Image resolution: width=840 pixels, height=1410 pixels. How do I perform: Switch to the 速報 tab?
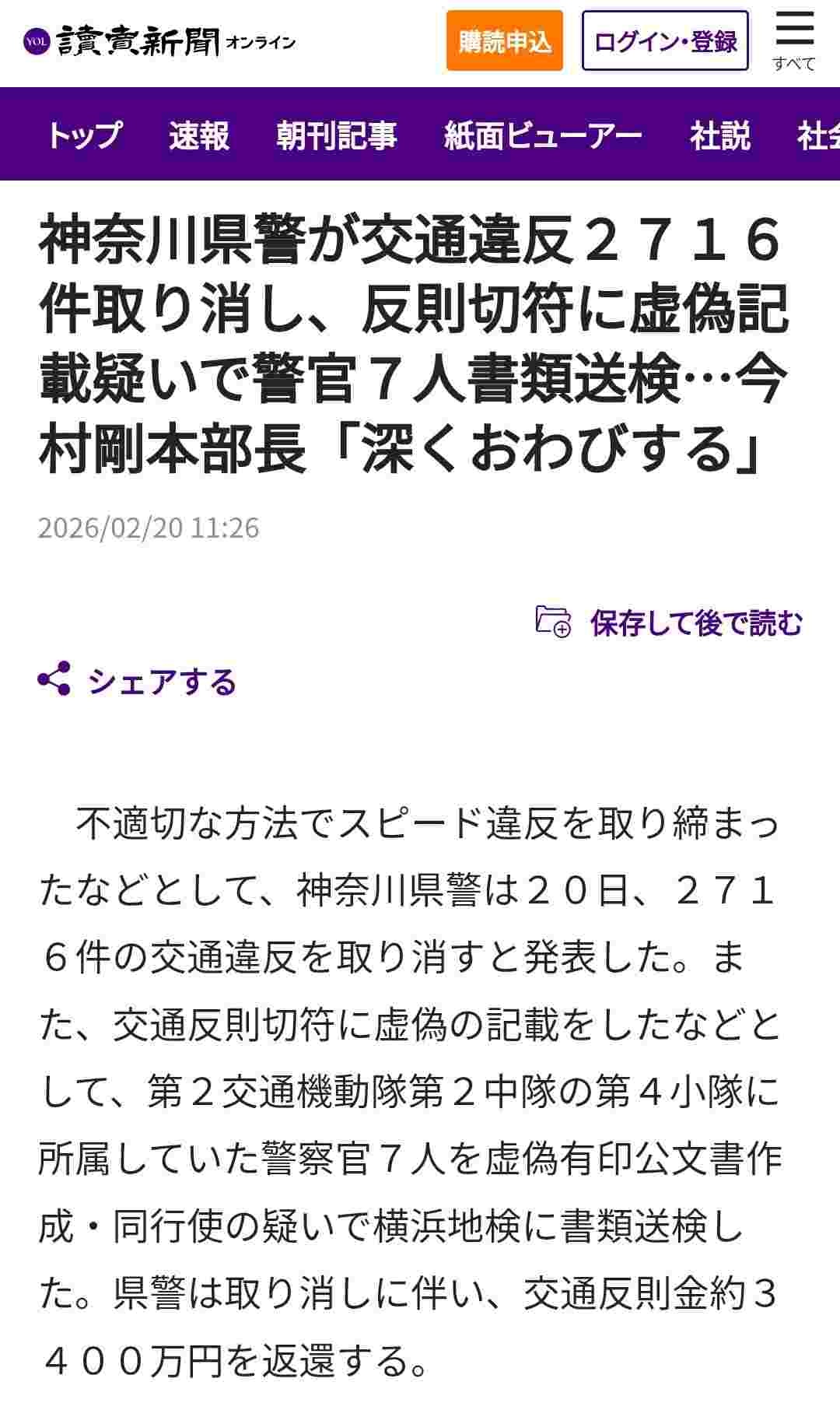click(199, 135)
